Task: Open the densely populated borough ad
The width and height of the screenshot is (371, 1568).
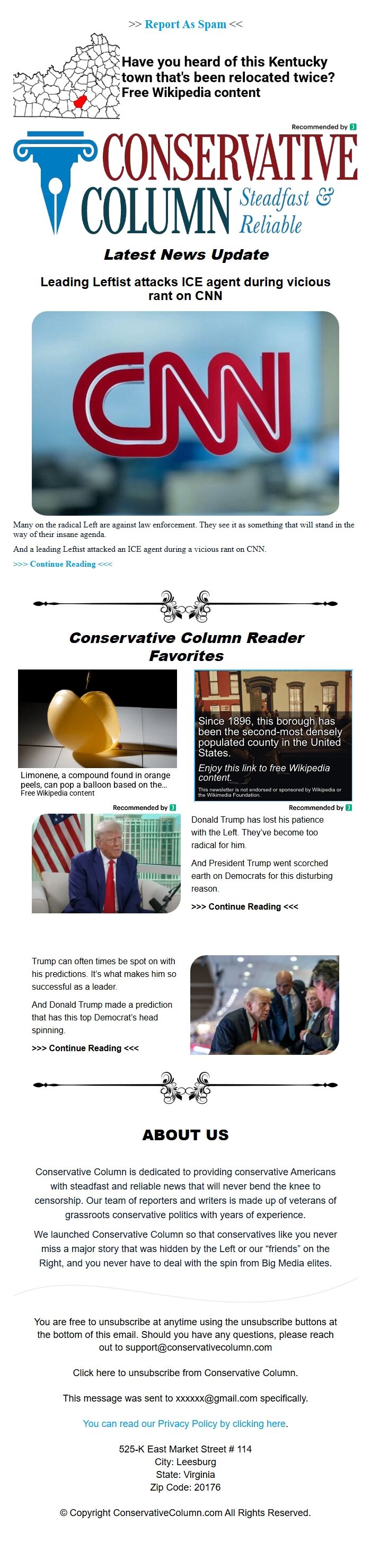Action: [272, 734]
